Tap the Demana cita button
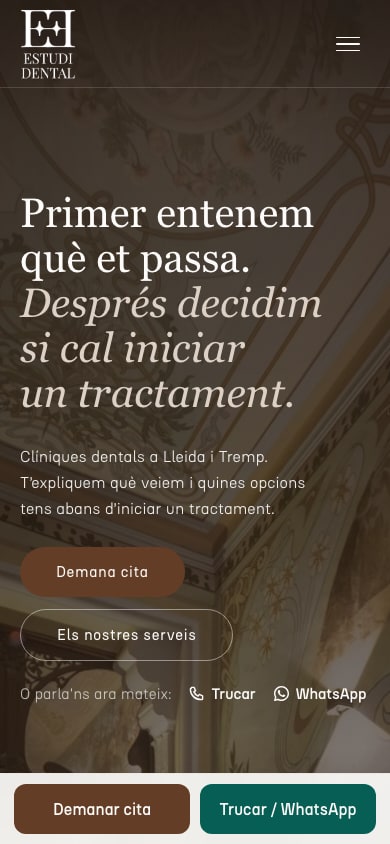 (x=102, y=572)
